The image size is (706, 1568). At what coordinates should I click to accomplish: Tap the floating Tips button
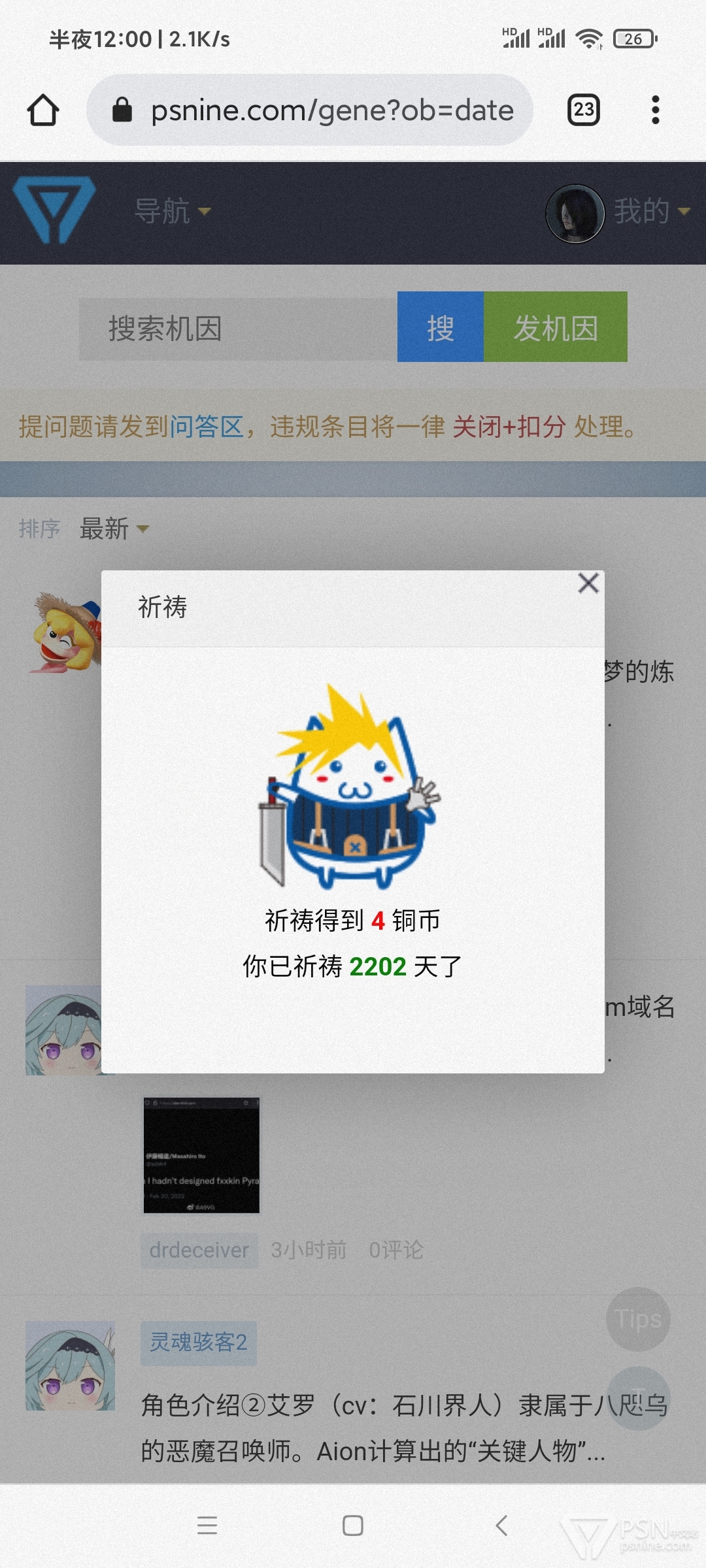pos(639,1319)
